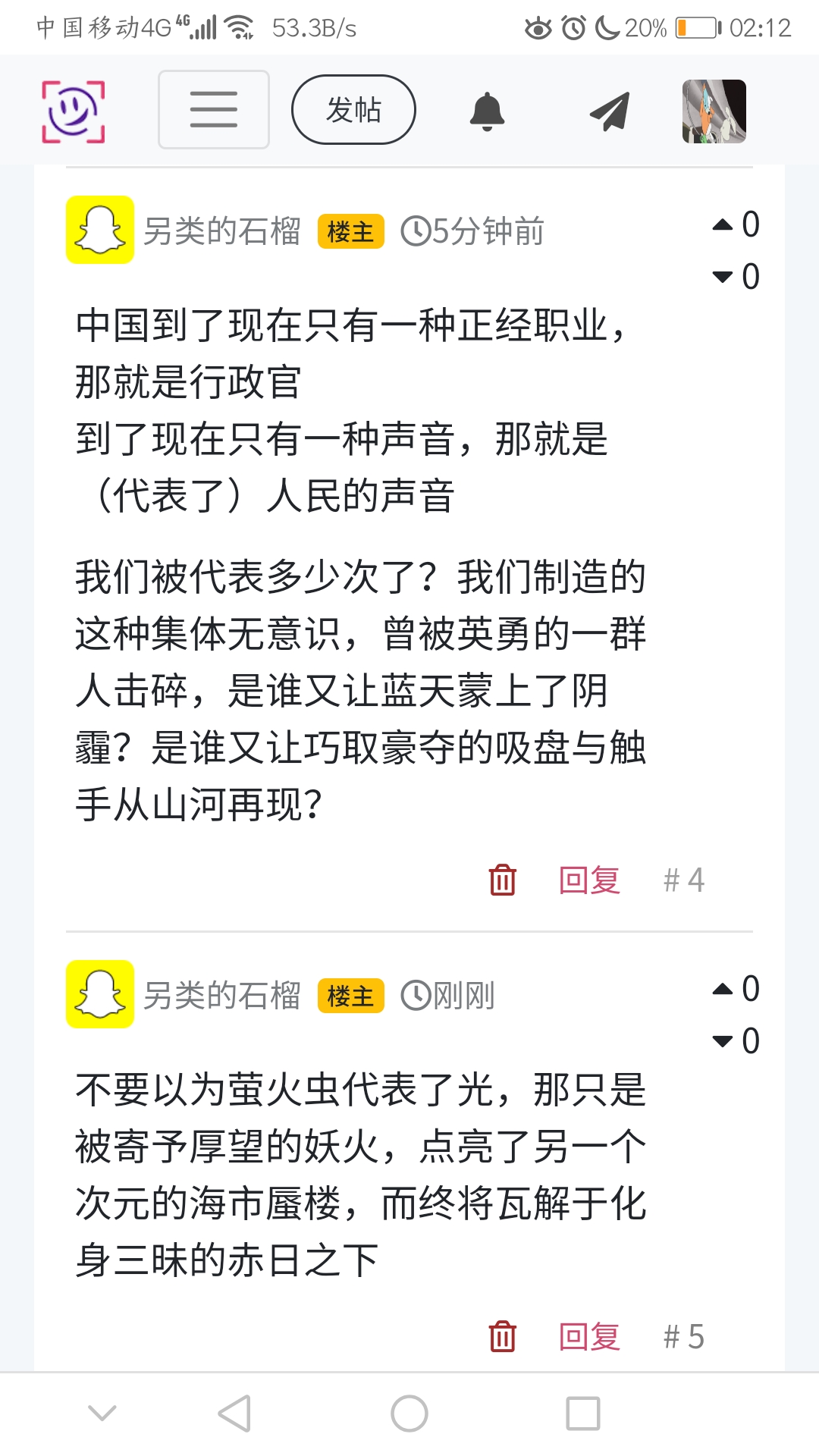Image resolution: width=819 pixels, height=1456 pixels.
Task: Downvote post #5
Action: tap(723, 1041)
